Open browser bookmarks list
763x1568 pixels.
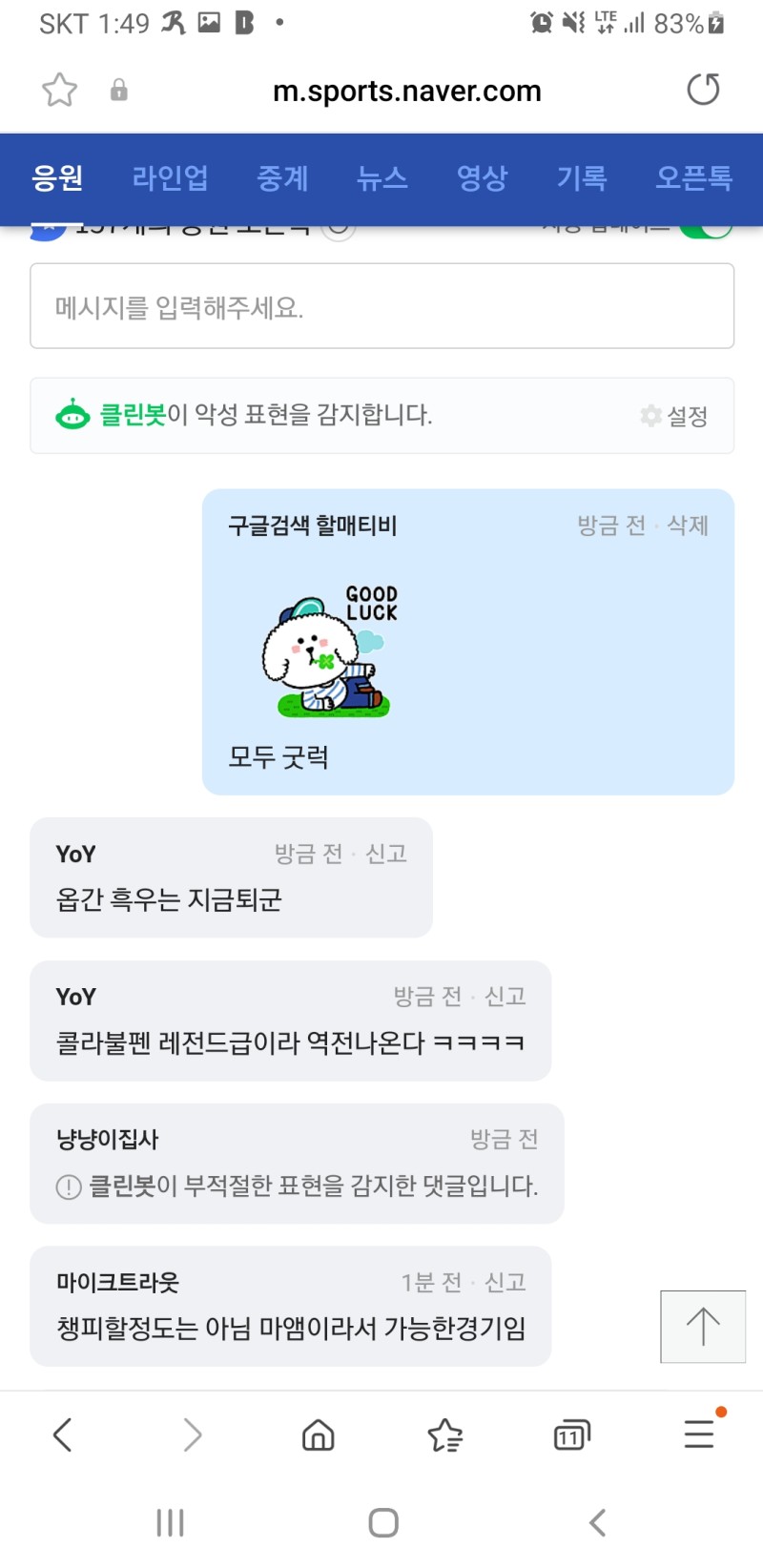tap(444, 1434)
